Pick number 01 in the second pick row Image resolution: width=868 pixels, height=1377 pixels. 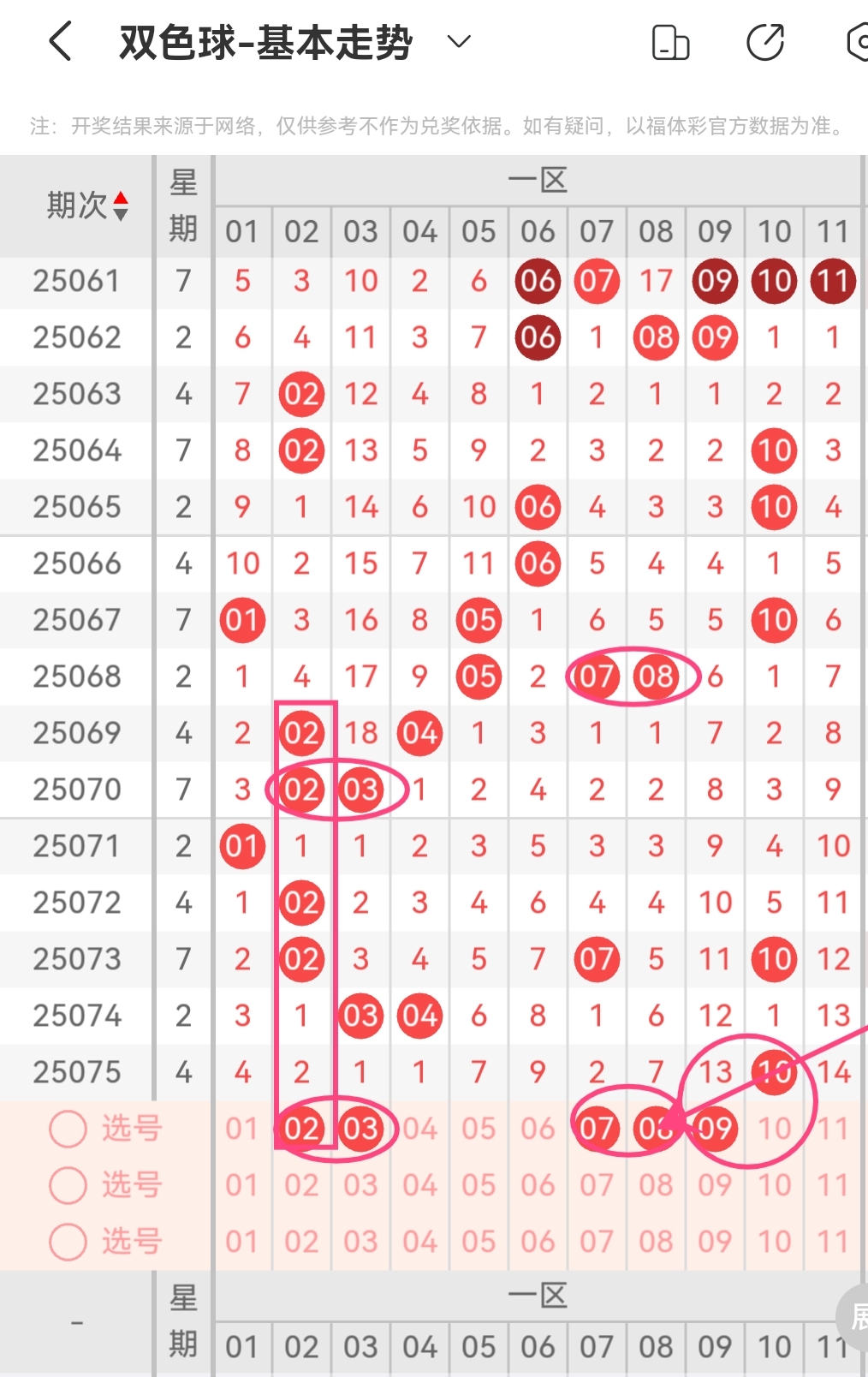pos(242,1185)
